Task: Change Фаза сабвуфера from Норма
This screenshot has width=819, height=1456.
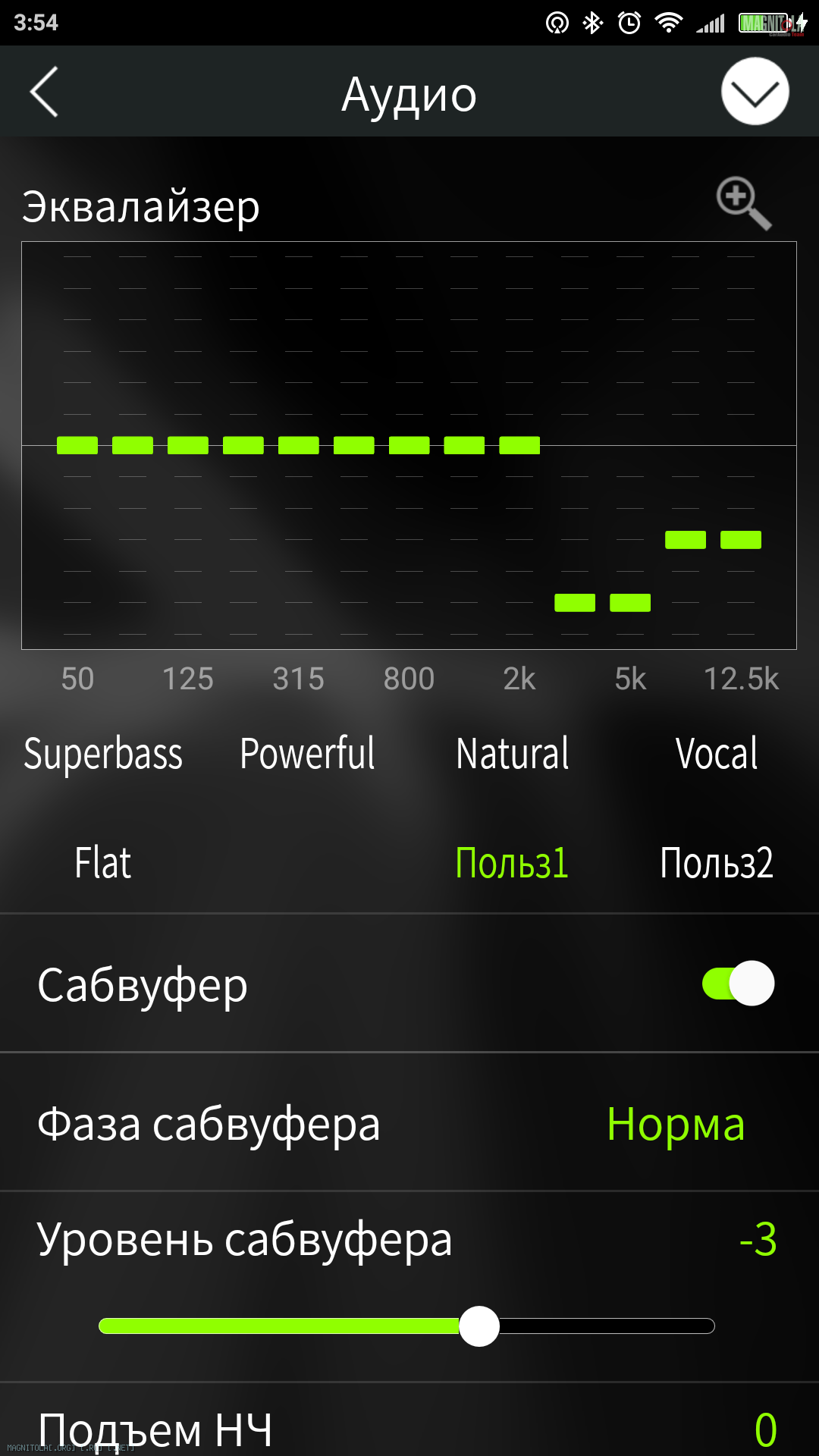Action: [675, 1124]
